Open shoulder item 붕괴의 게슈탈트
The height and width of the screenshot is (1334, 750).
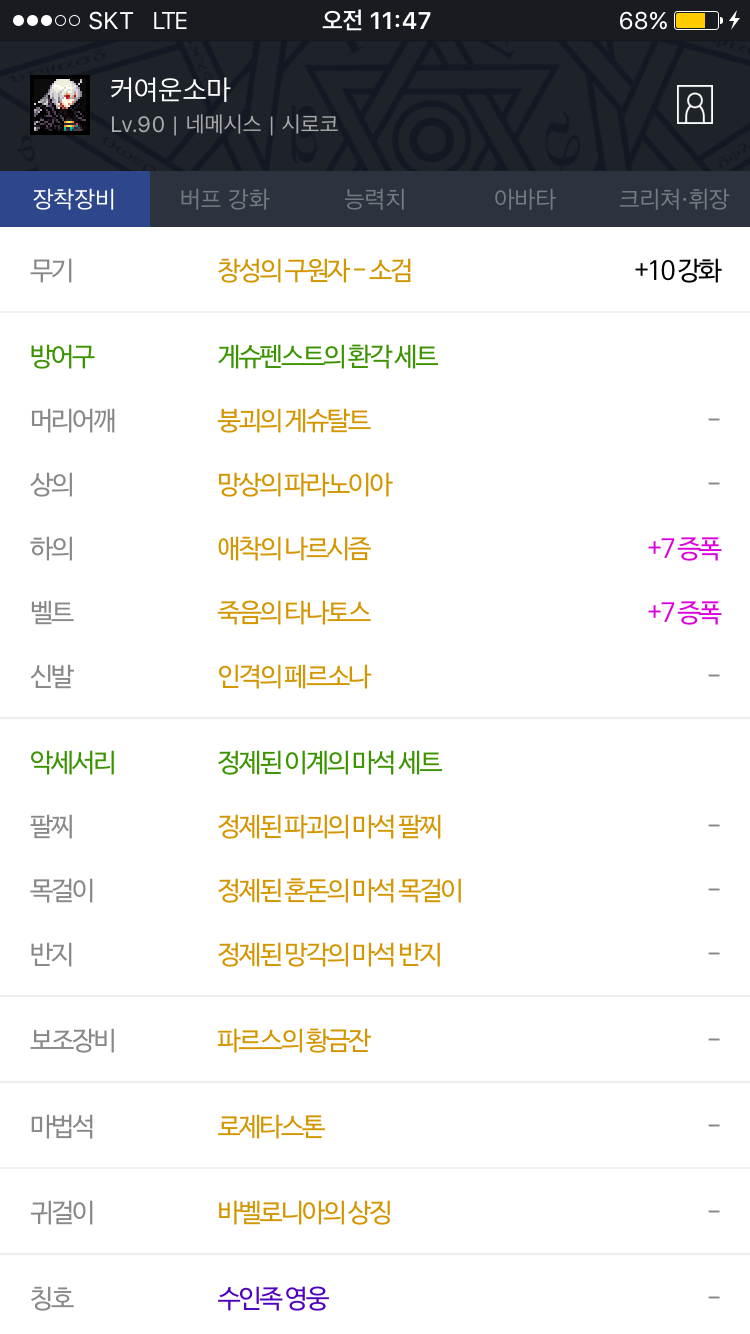294,420
